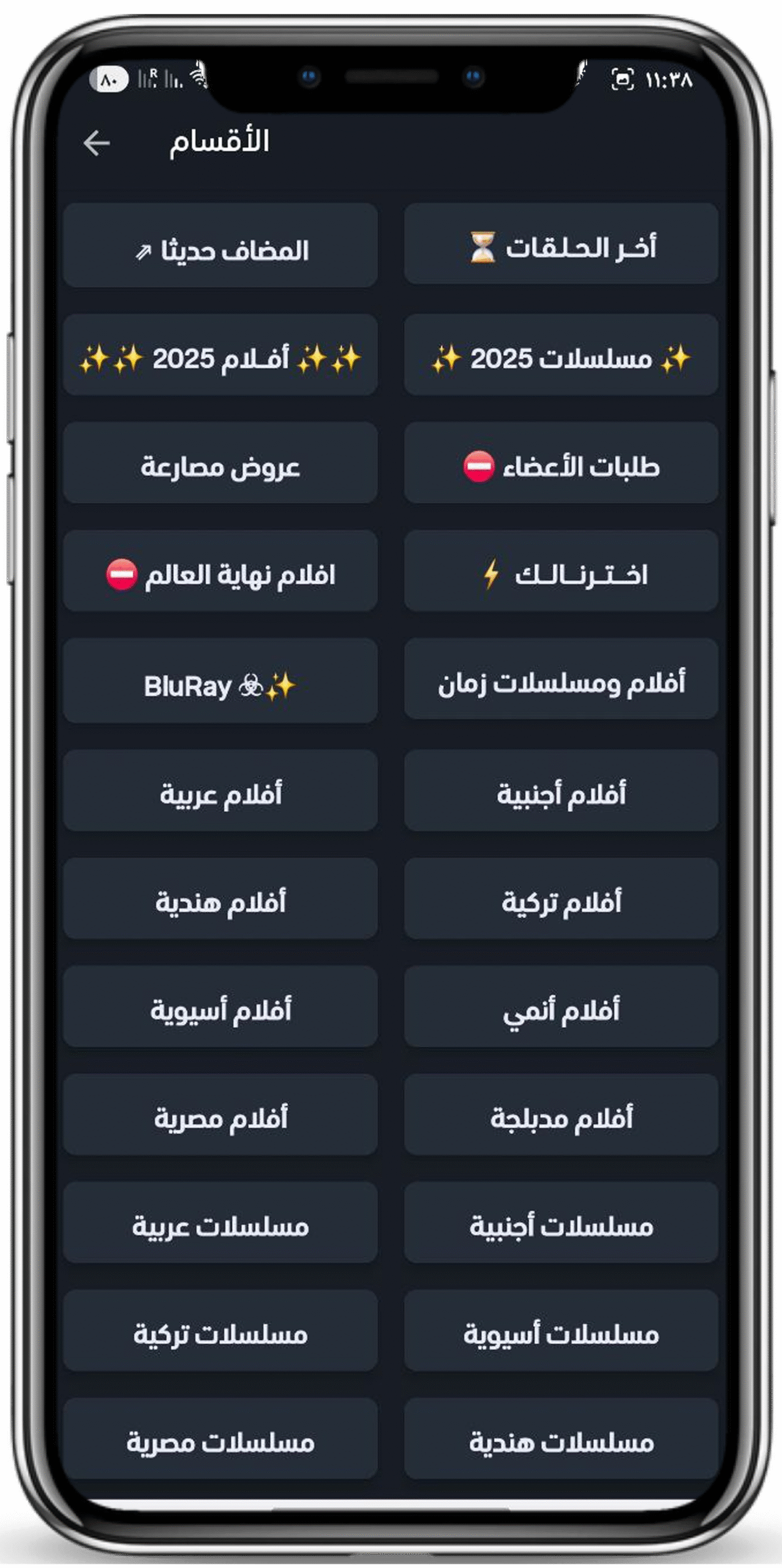Image resolution: width=782 pixels, height=1568 pixels.
Task: Browse مسلسلات أجنبية category
Action: coord(561,1222)
